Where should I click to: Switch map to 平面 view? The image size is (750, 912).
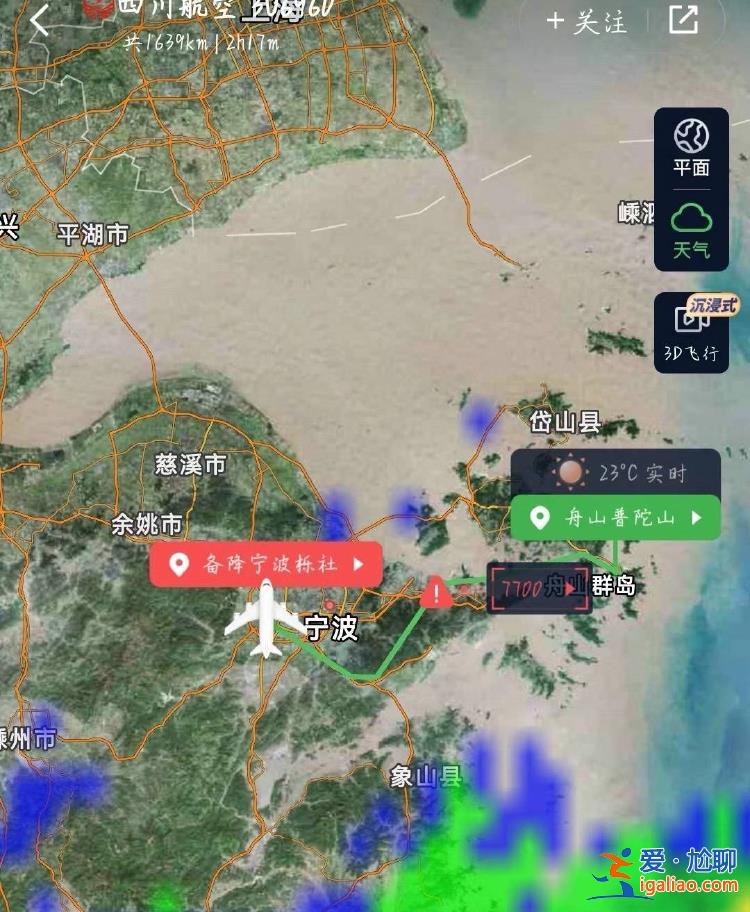click(x=691, y=148)
